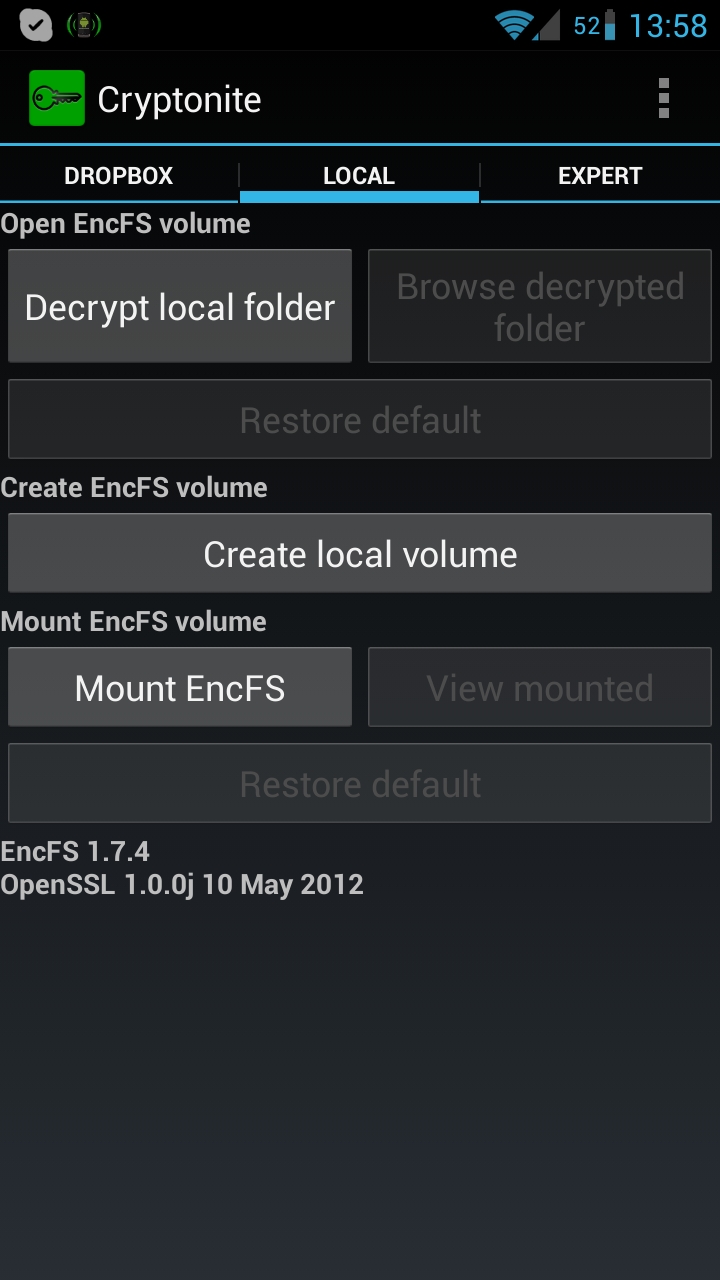720x1280 pixels.
Task: Tap Restore default under Mount EncFS volume
Action: [360, 784]
